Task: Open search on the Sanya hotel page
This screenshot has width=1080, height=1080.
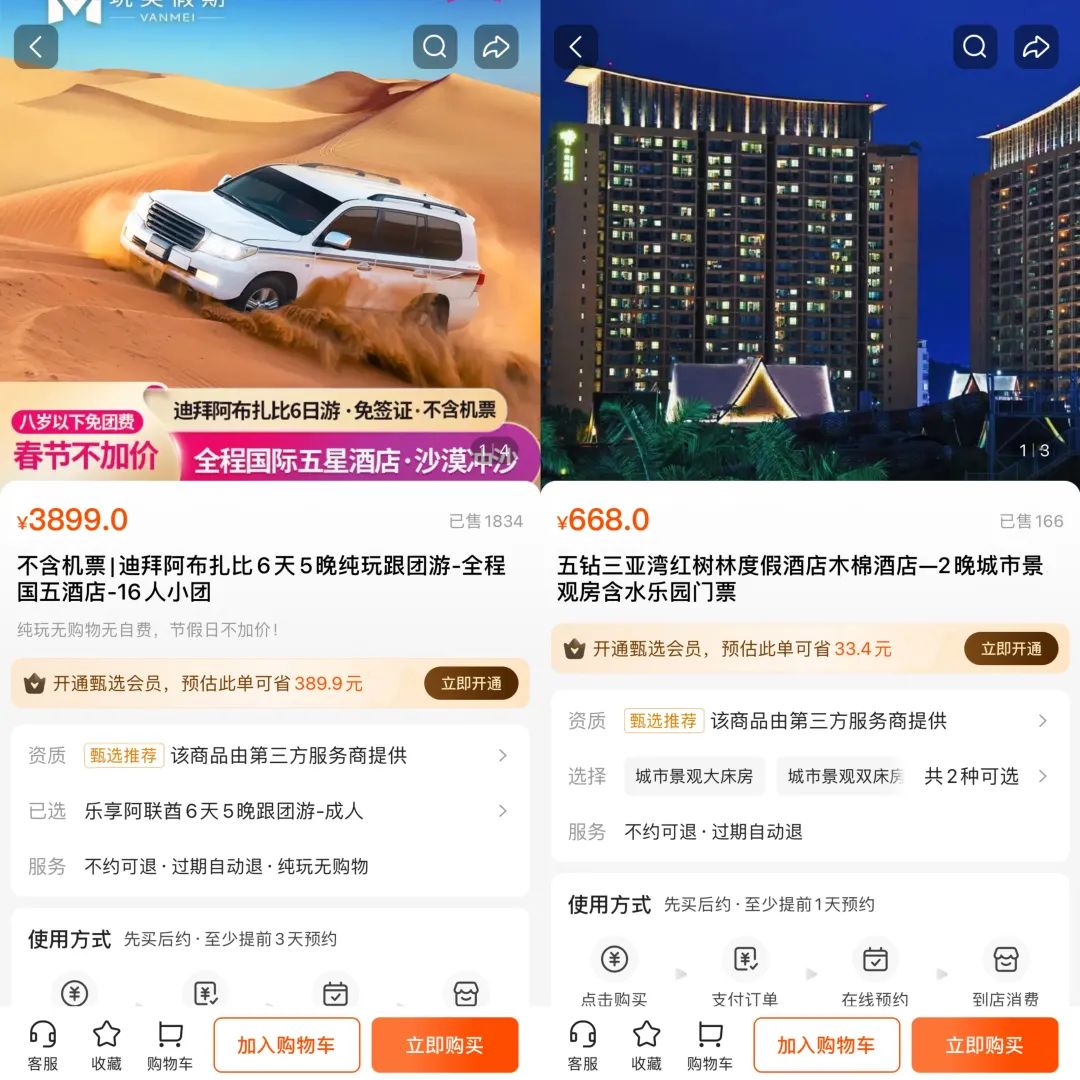Action: pos(975,47)
